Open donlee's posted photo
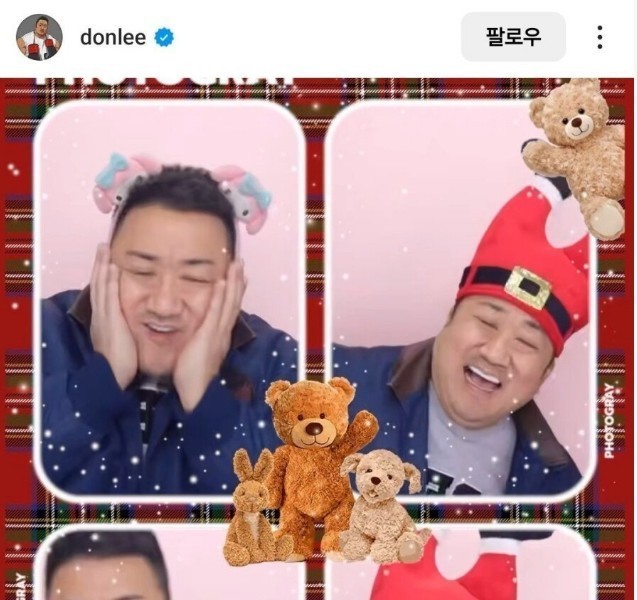637x600 pixels. pos(318,340)
